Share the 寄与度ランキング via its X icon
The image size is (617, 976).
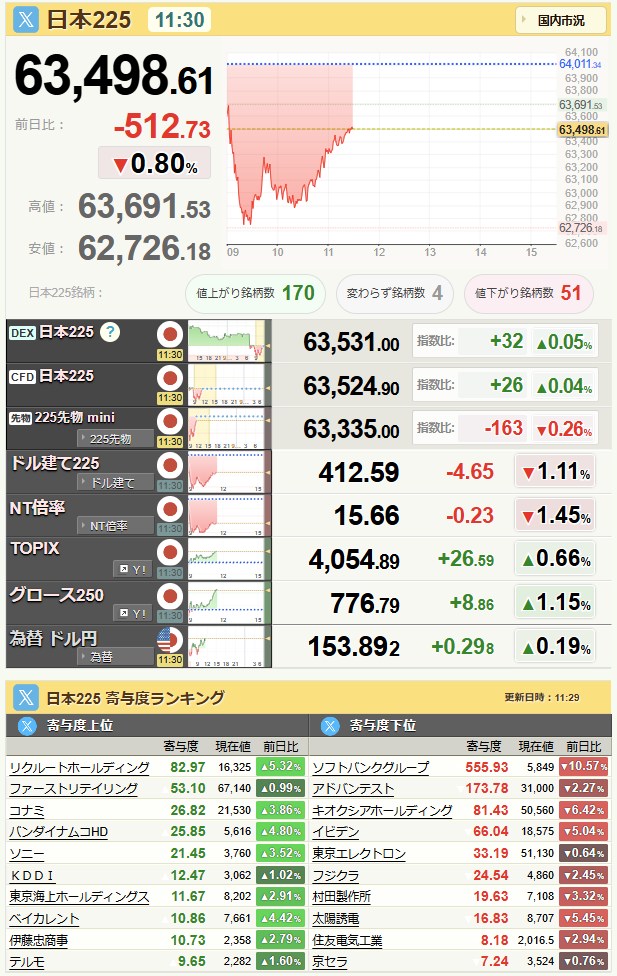pyautogui.click(x=26, y=698)
